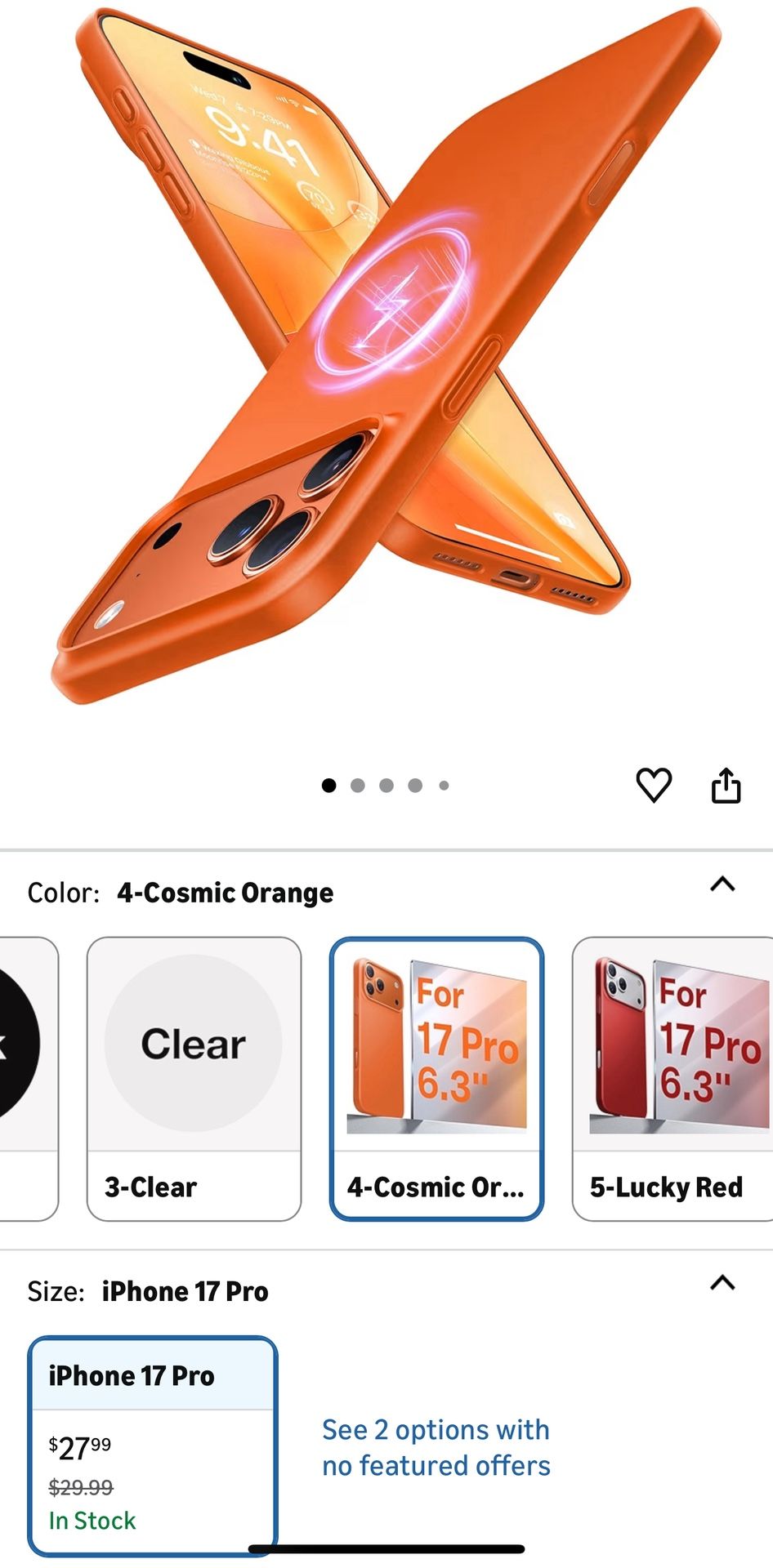Select the partially visible black color option
Viewport: 773px width, 1568px height.
(x=29, y=1079)
